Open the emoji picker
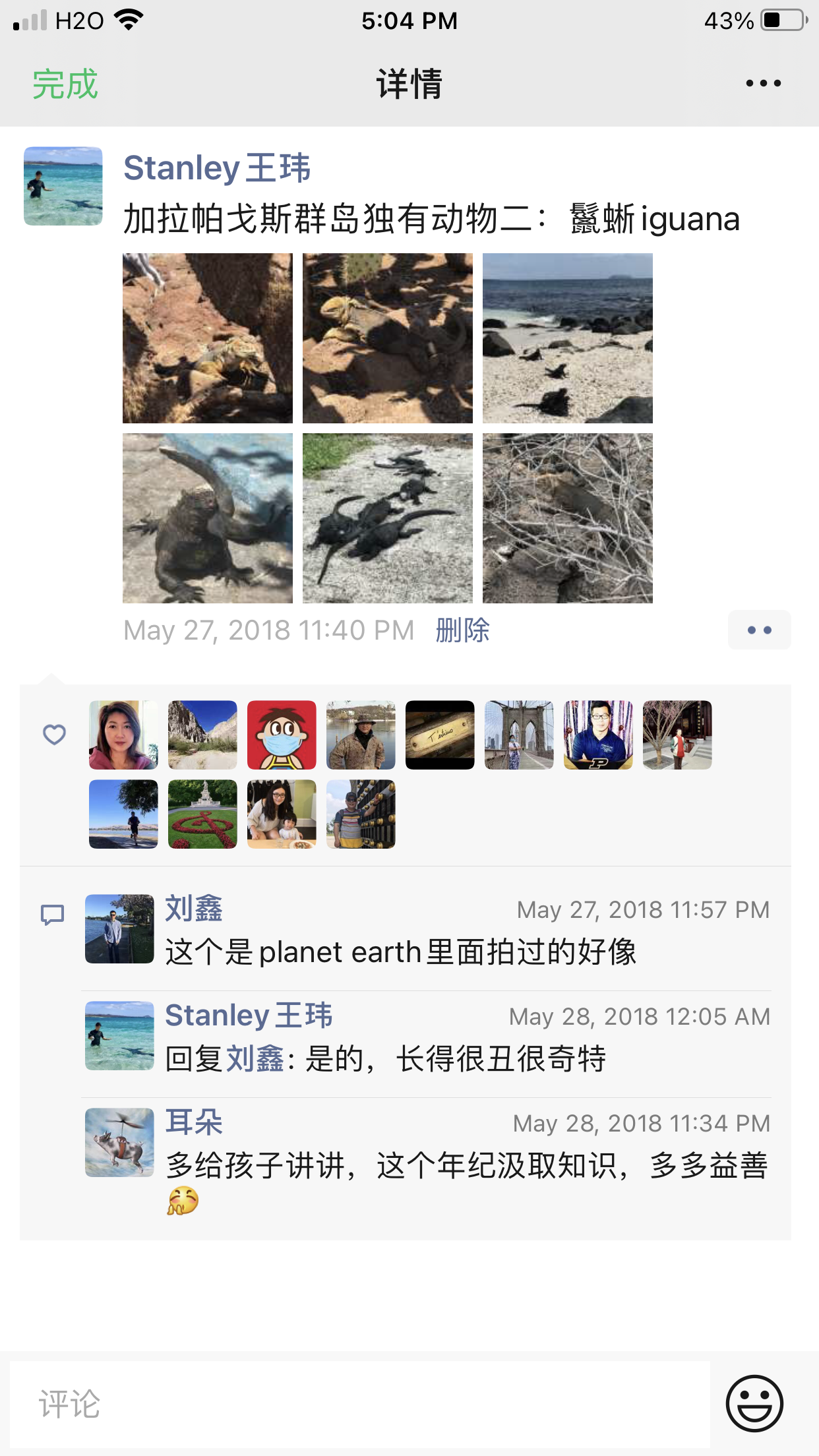 coord(754,1403)
